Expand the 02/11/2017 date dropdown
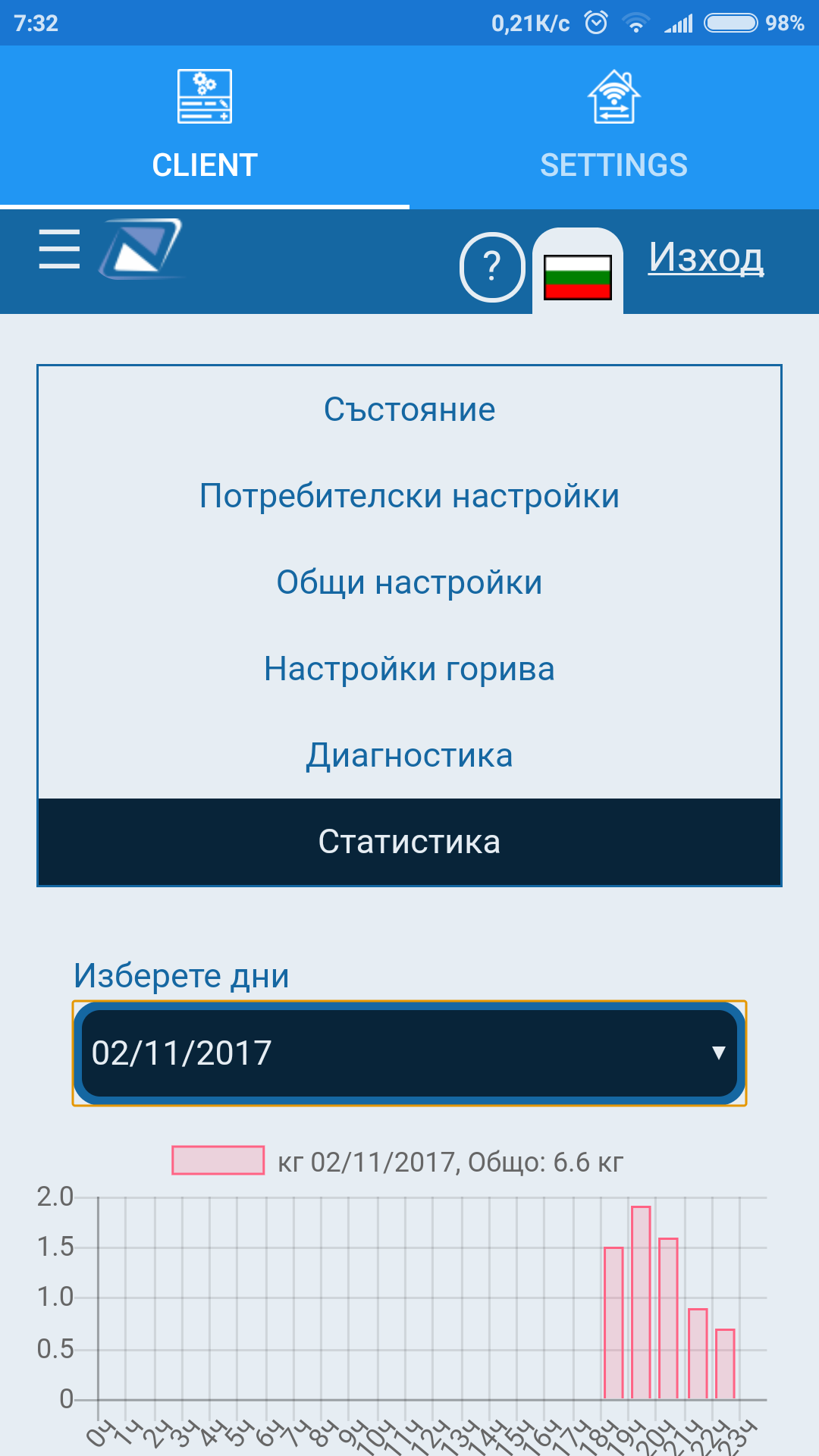The height and width of the screenshot is (1456, 819). [x=409, y=1053]
